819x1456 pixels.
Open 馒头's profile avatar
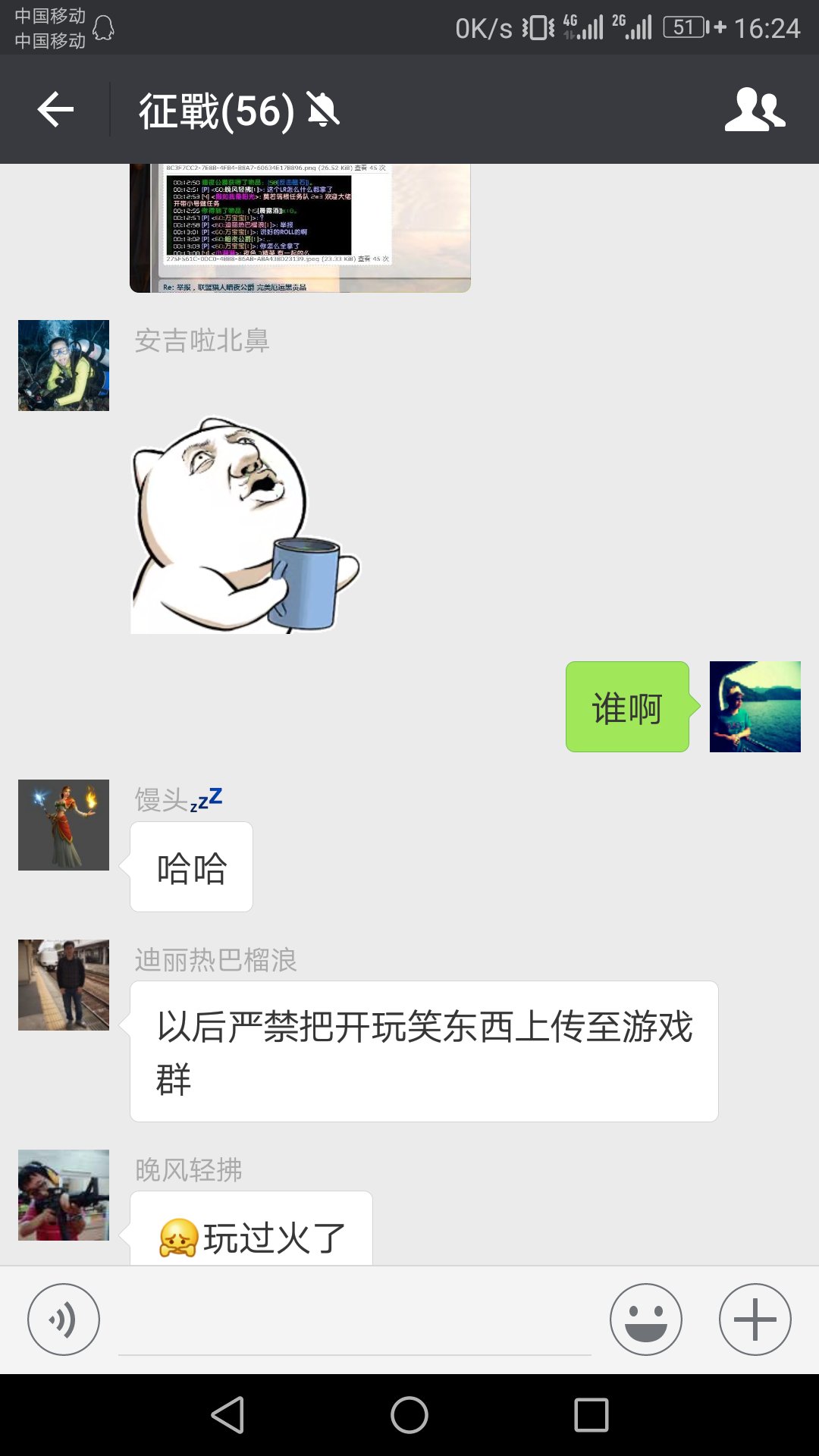point(64,825)
